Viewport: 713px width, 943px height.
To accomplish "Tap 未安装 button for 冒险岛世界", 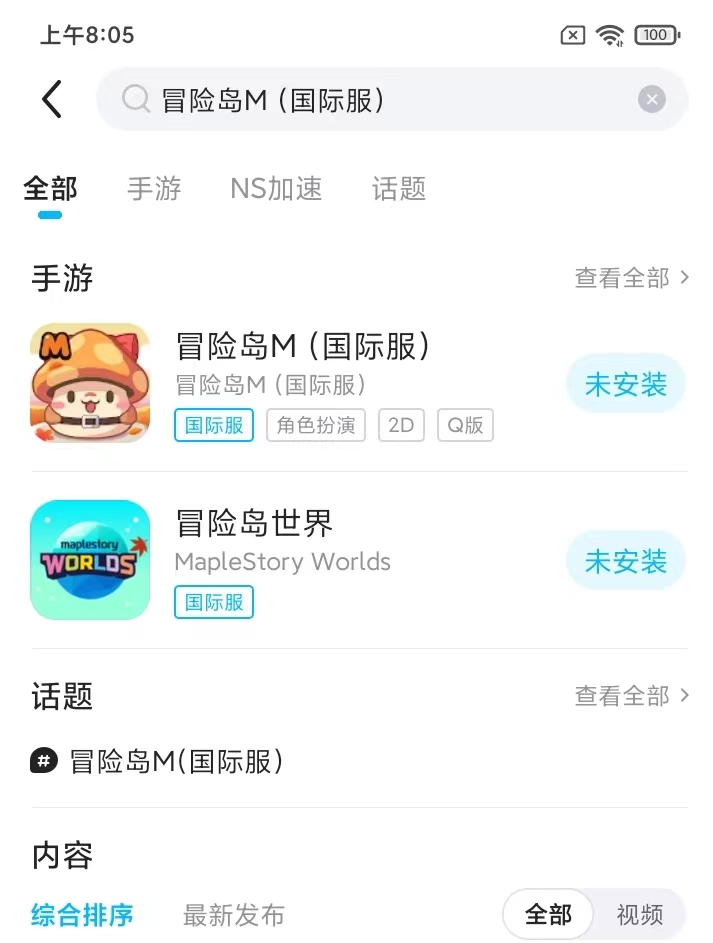I will pyautogui.click(x=625, y=561).
